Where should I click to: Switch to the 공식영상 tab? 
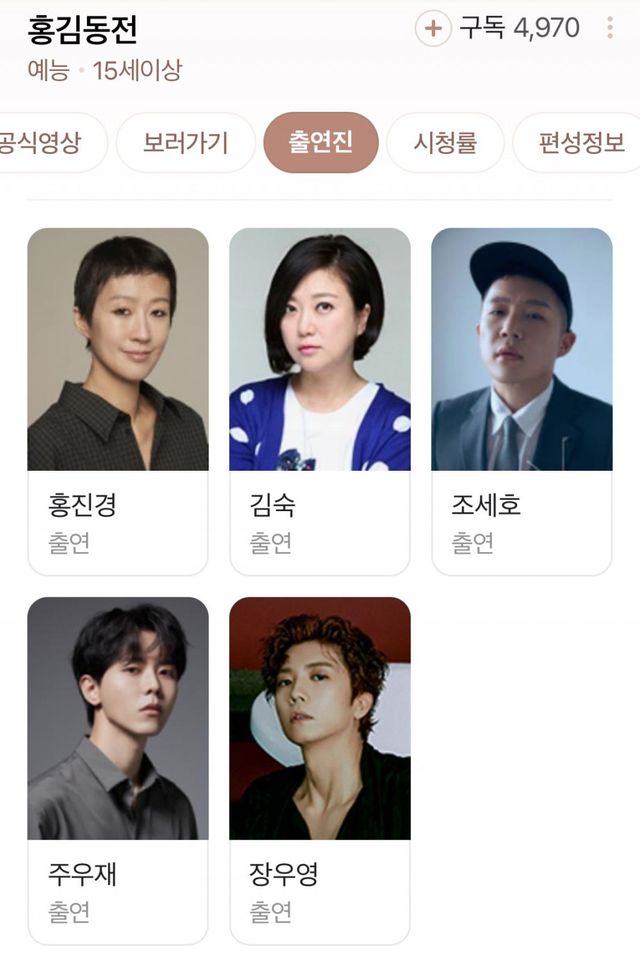[42, 143]
